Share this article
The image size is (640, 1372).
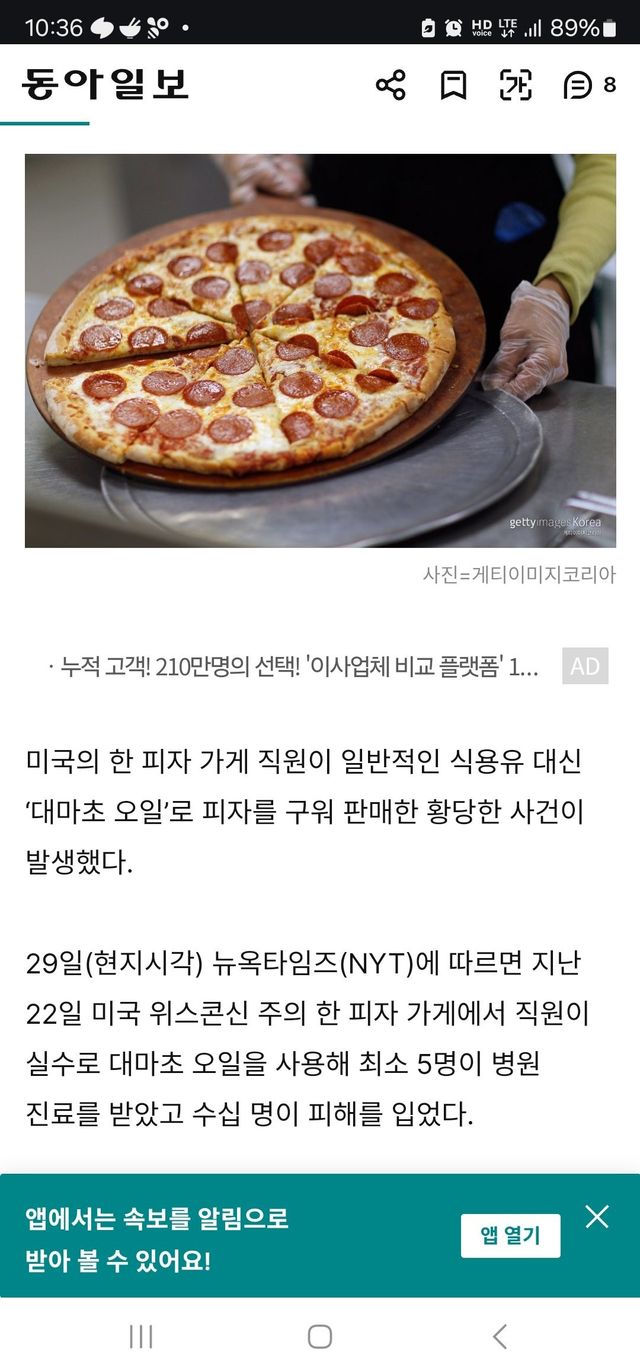click(x=391, y=85)
